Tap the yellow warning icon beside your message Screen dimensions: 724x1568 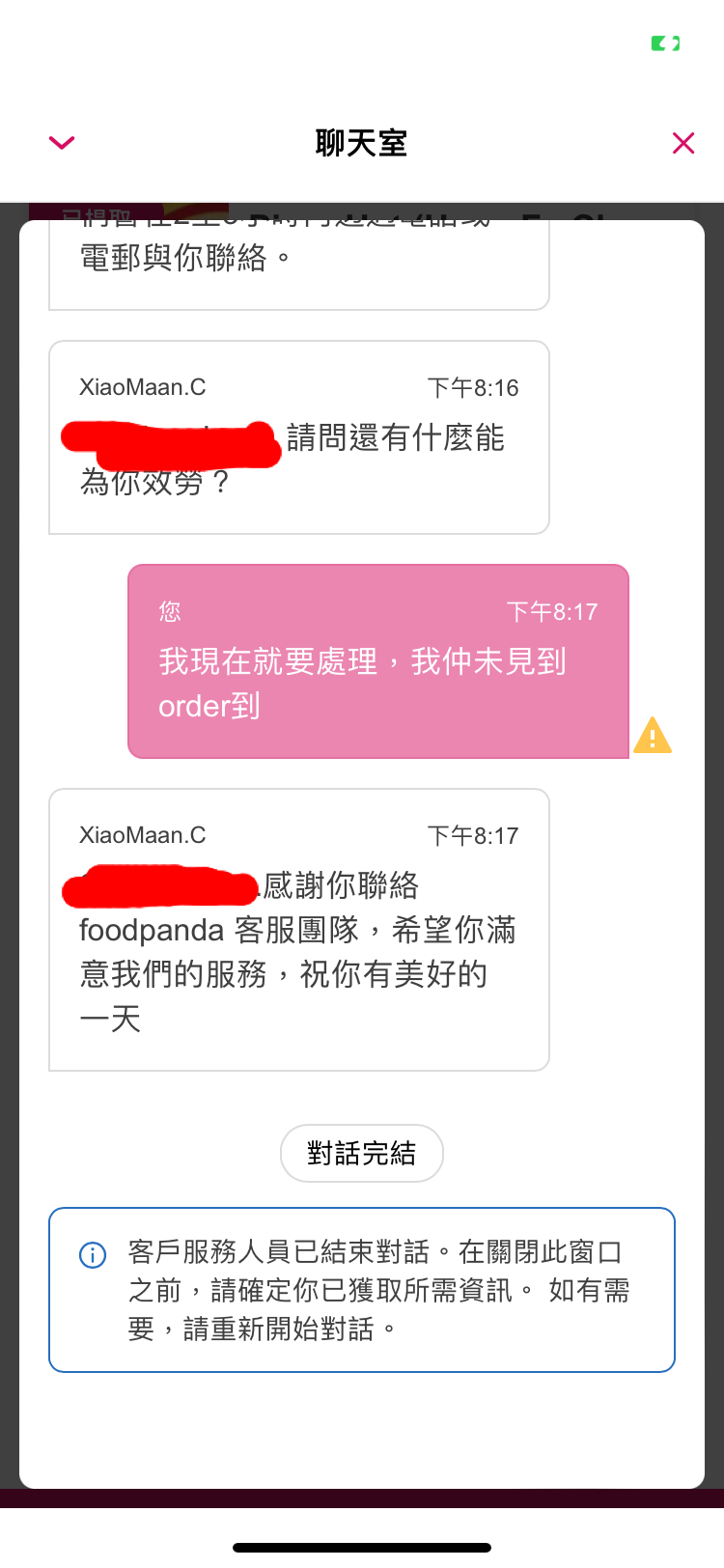click(653, 735)
